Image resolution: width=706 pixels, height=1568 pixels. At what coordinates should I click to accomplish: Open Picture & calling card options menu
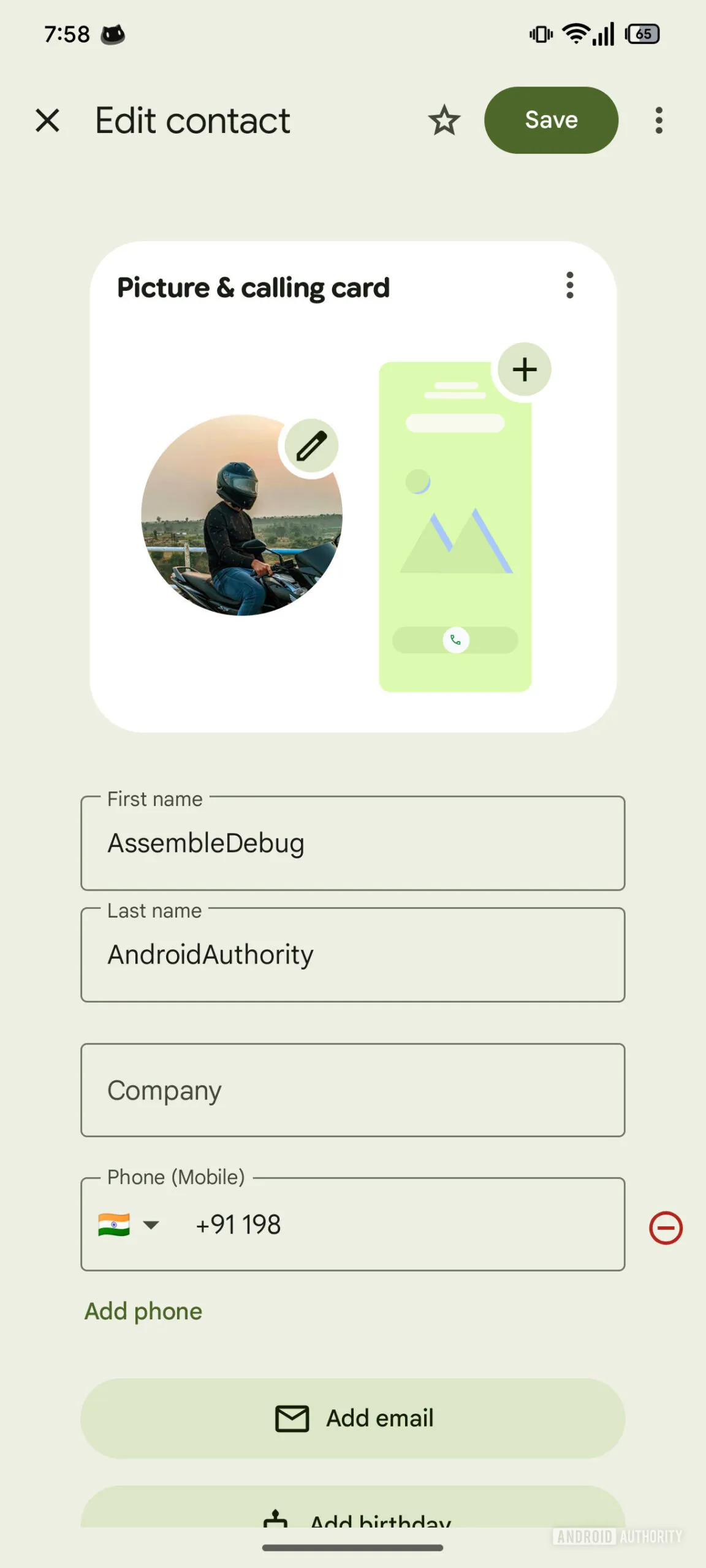570,285
